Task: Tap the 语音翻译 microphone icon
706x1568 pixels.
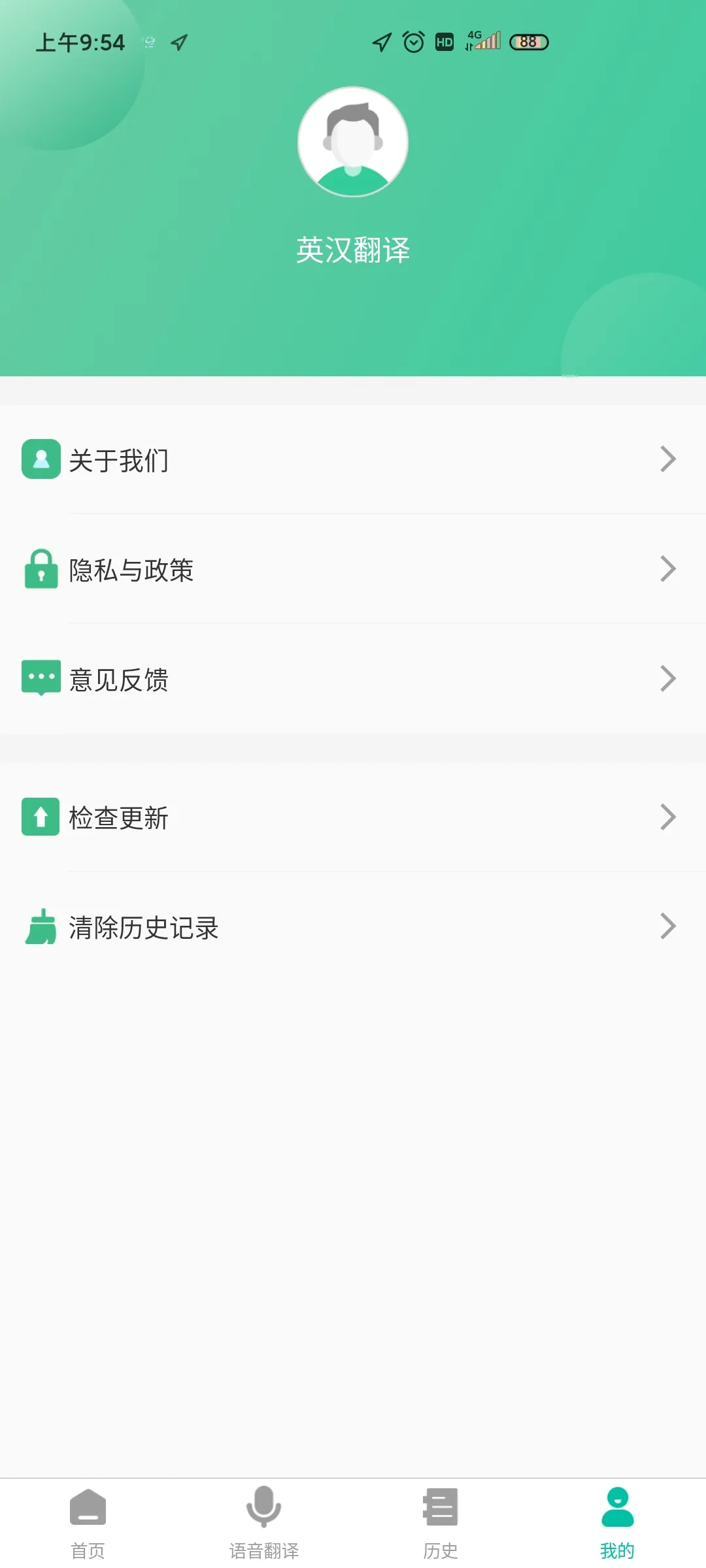Action: pyautogui.click(x=265, y=1514)
